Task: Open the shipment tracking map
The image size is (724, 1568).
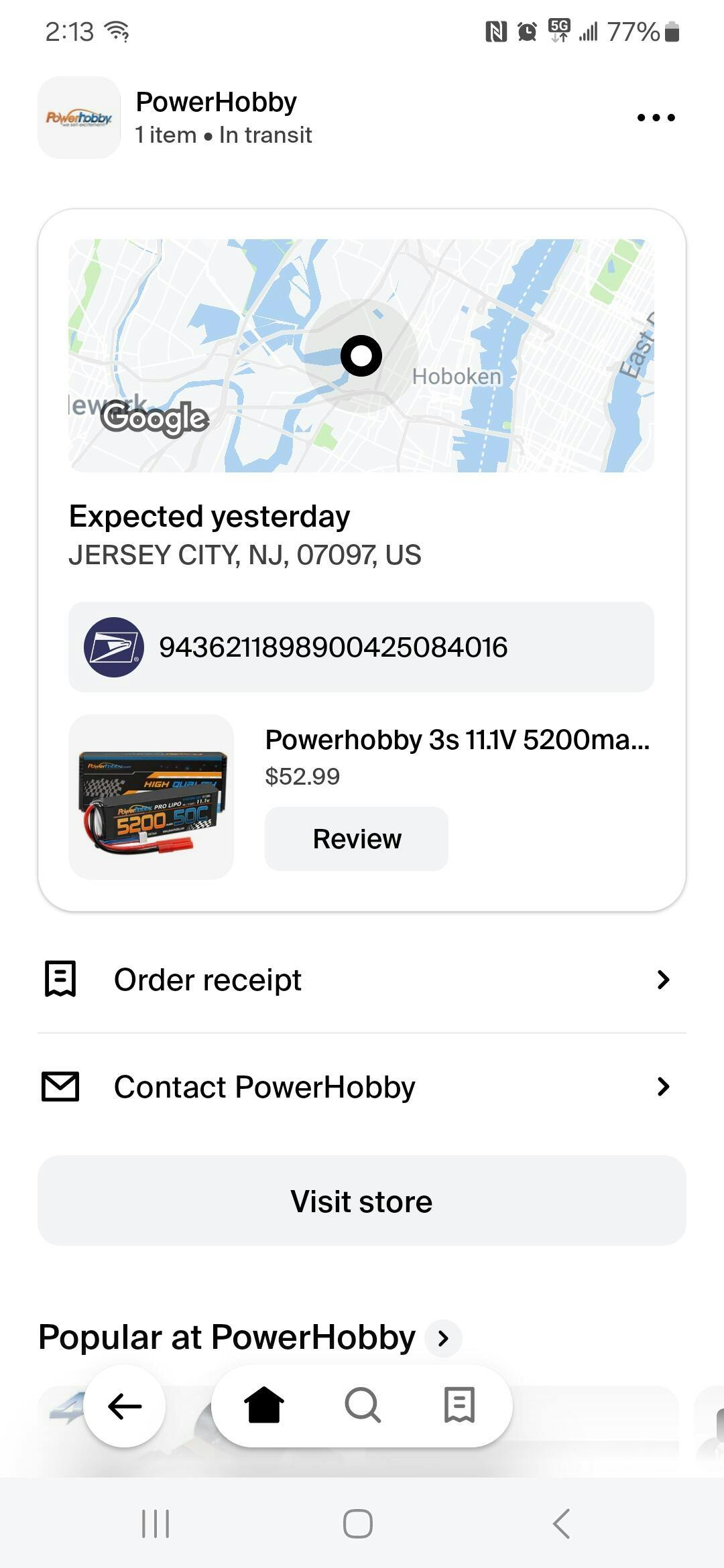Action: click(x=361, y=355)
